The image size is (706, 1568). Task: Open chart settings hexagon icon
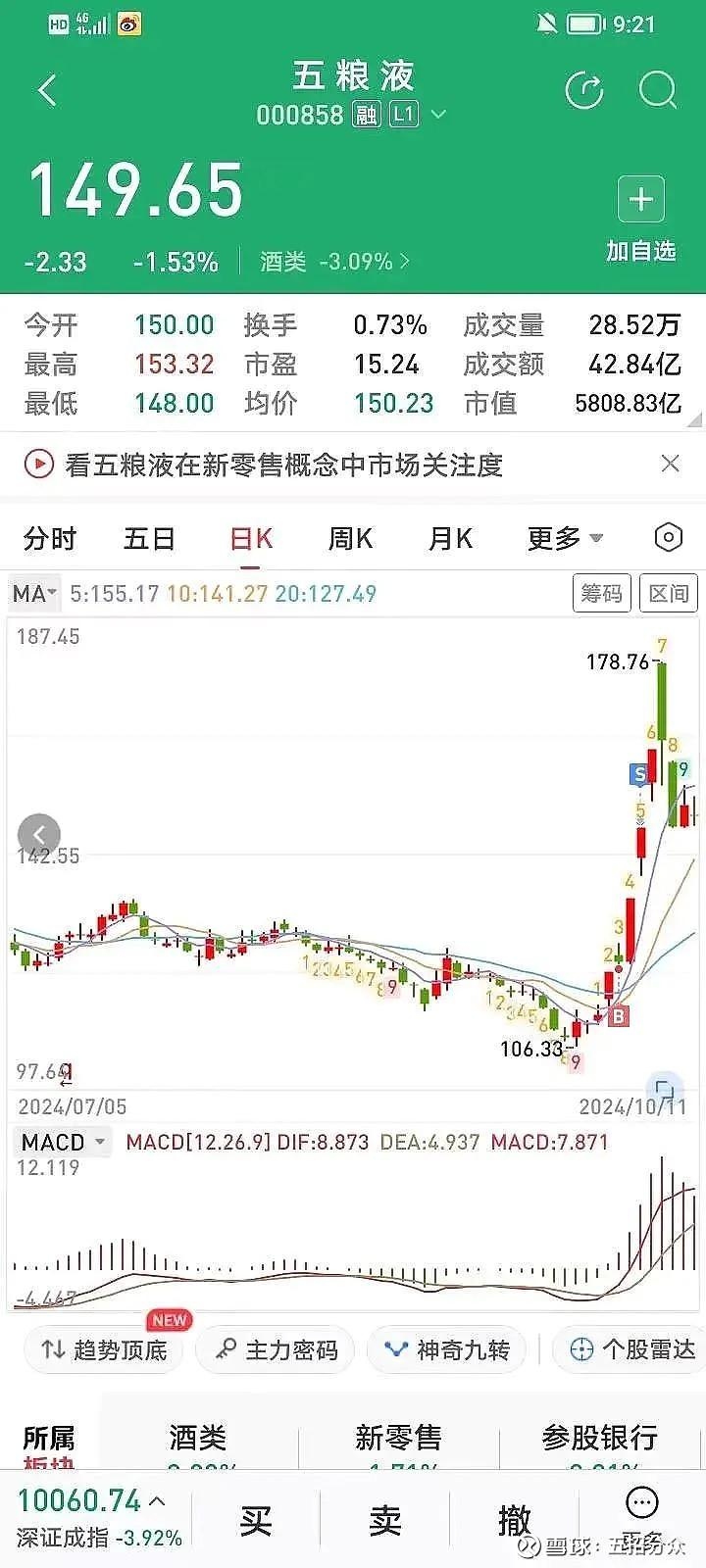tap(668, 537)
